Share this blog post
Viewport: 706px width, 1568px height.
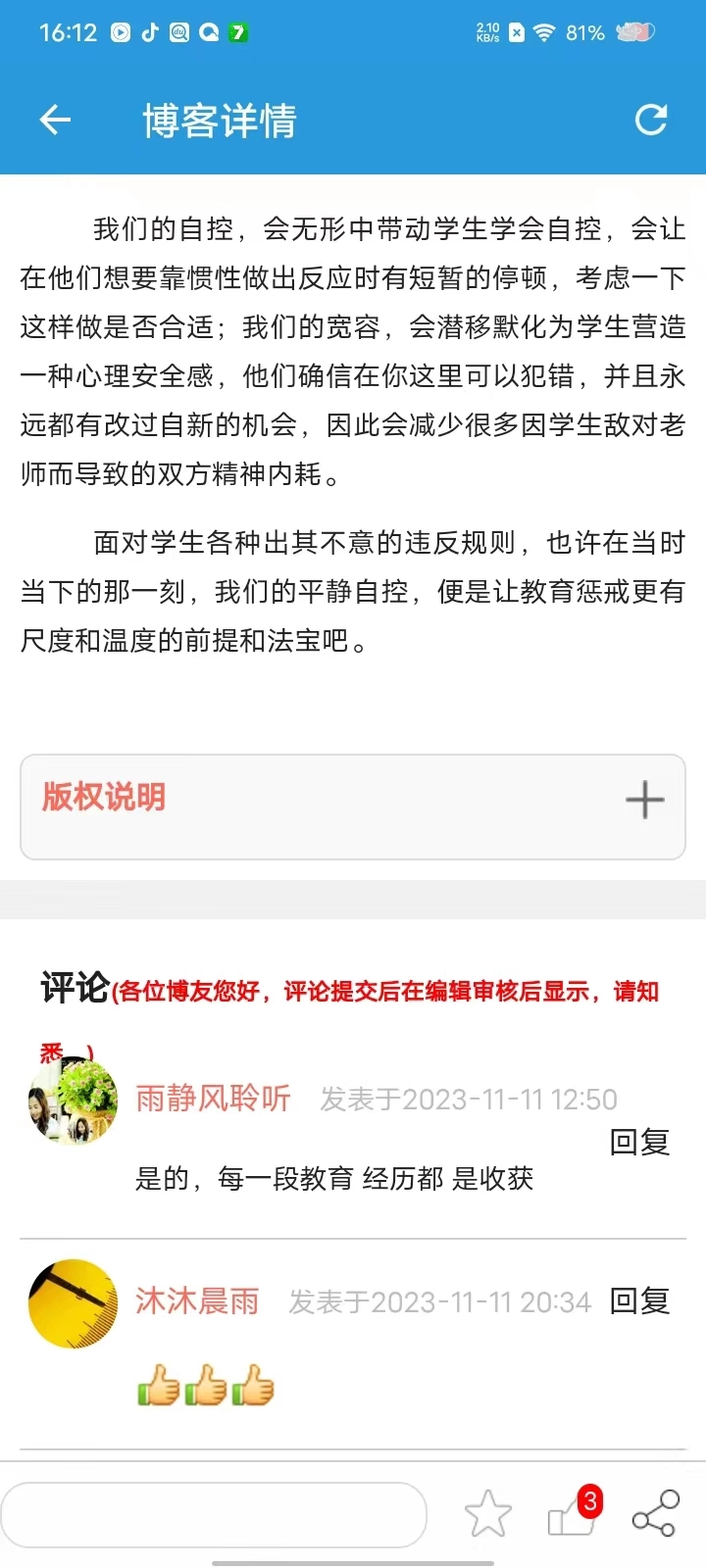coord(655,1513)
